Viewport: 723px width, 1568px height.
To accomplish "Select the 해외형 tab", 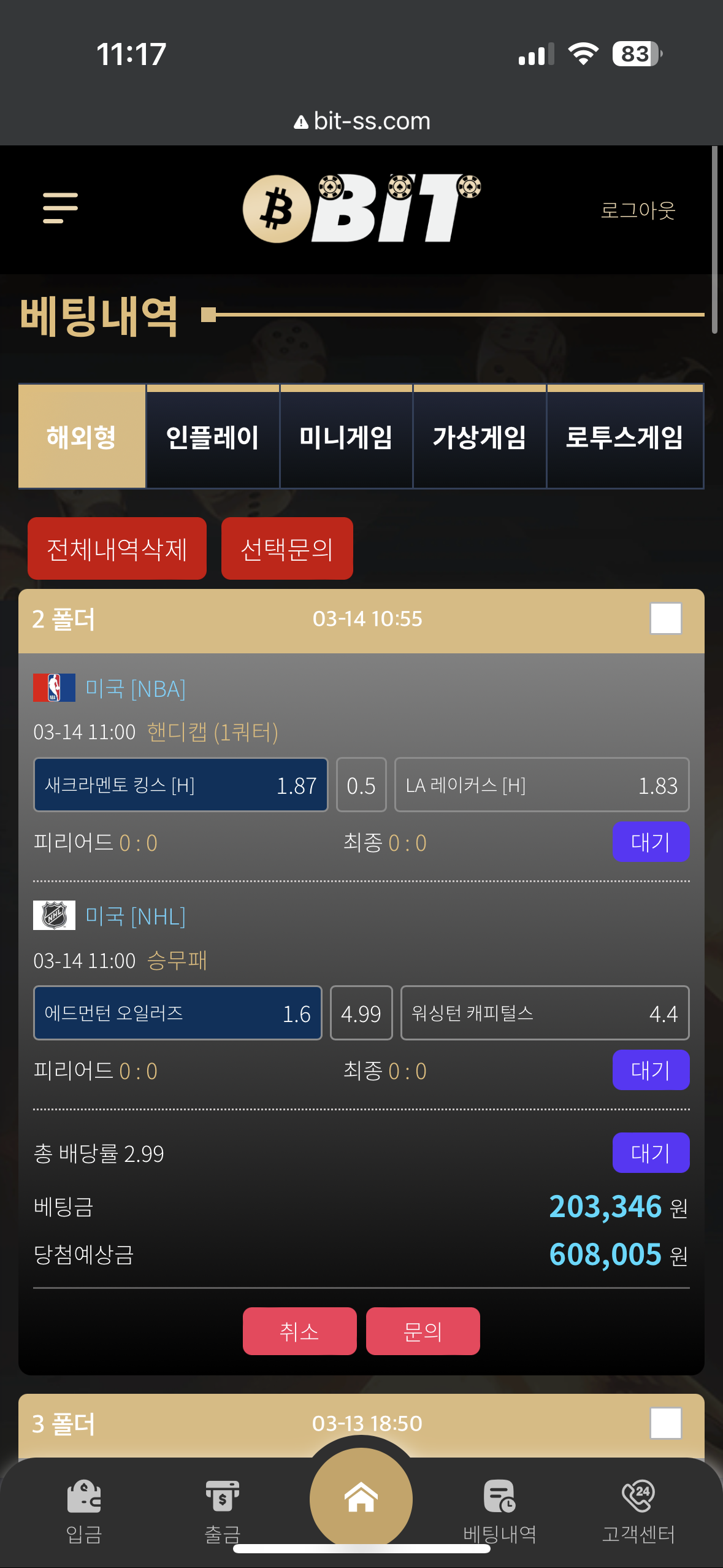I will (x=82, y=437).
